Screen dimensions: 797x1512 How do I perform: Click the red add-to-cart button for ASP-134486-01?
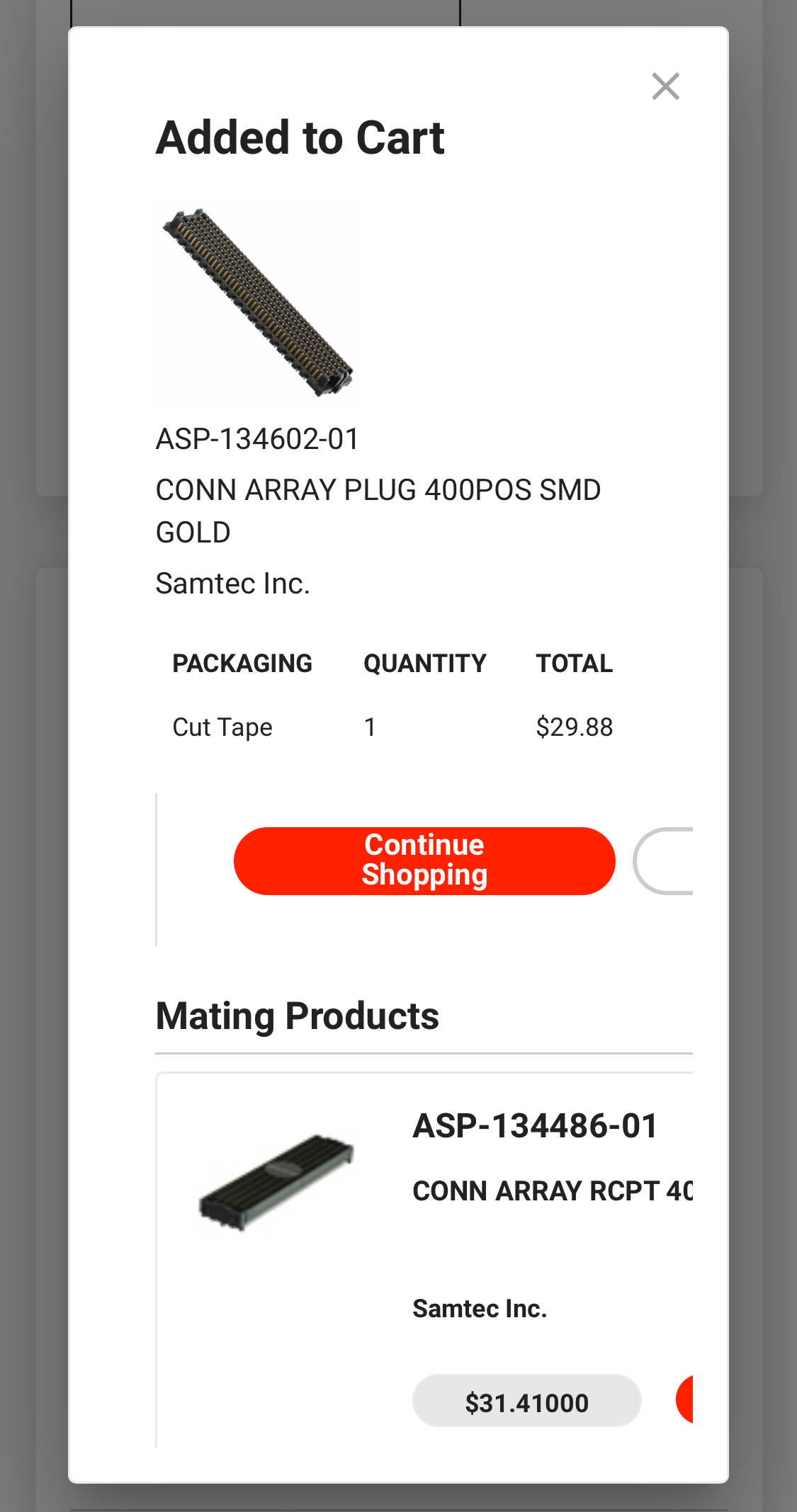pos(687,1401)
